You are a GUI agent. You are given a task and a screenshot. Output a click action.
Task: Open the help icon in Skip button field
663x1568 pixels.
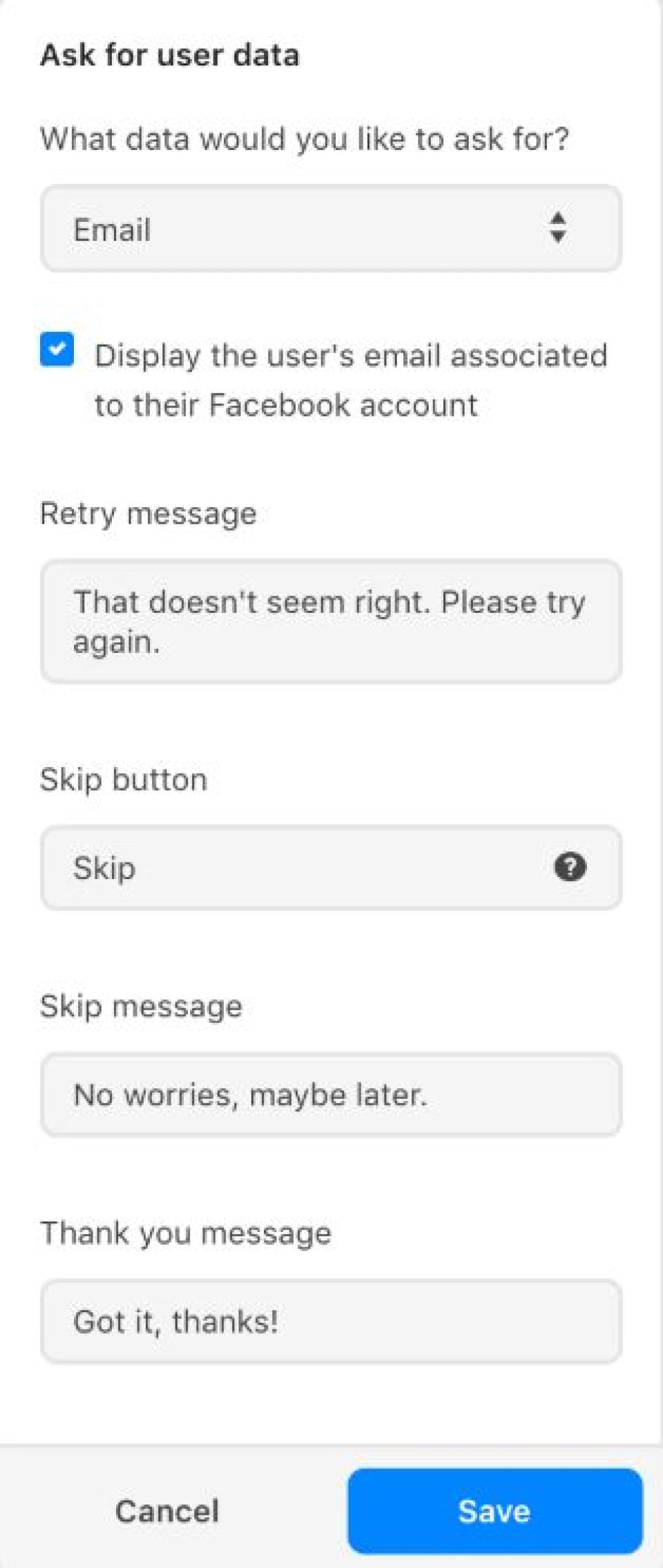click(570, 867)
